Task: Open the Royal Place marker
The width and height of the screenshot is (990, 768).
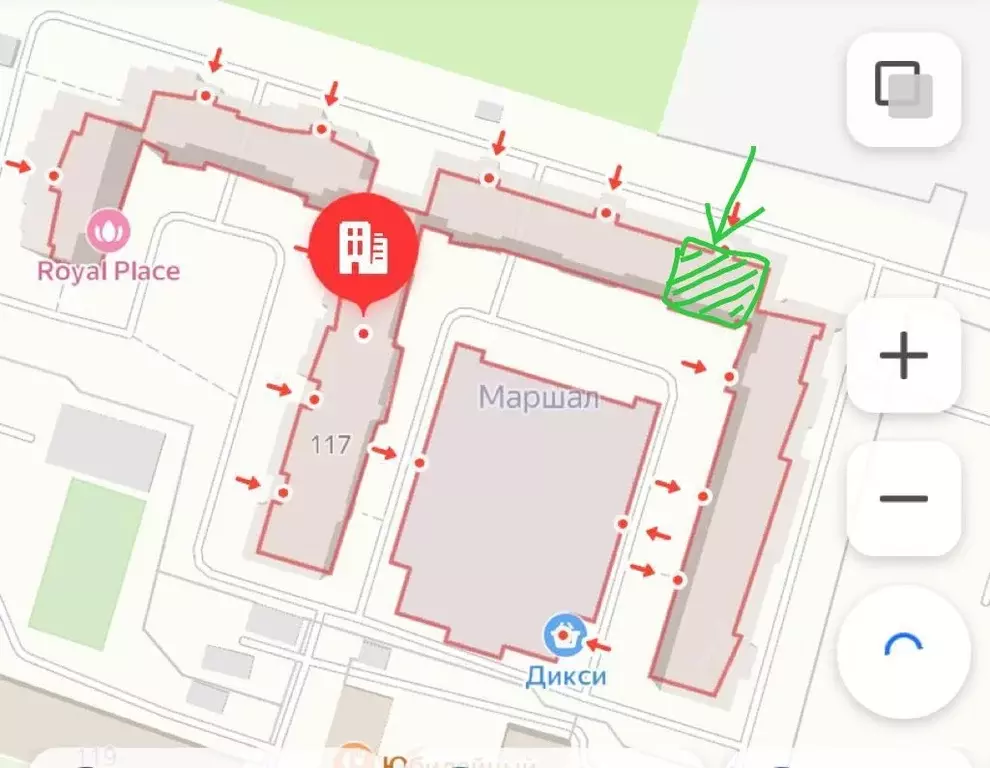Action: [x=108, y=232]
